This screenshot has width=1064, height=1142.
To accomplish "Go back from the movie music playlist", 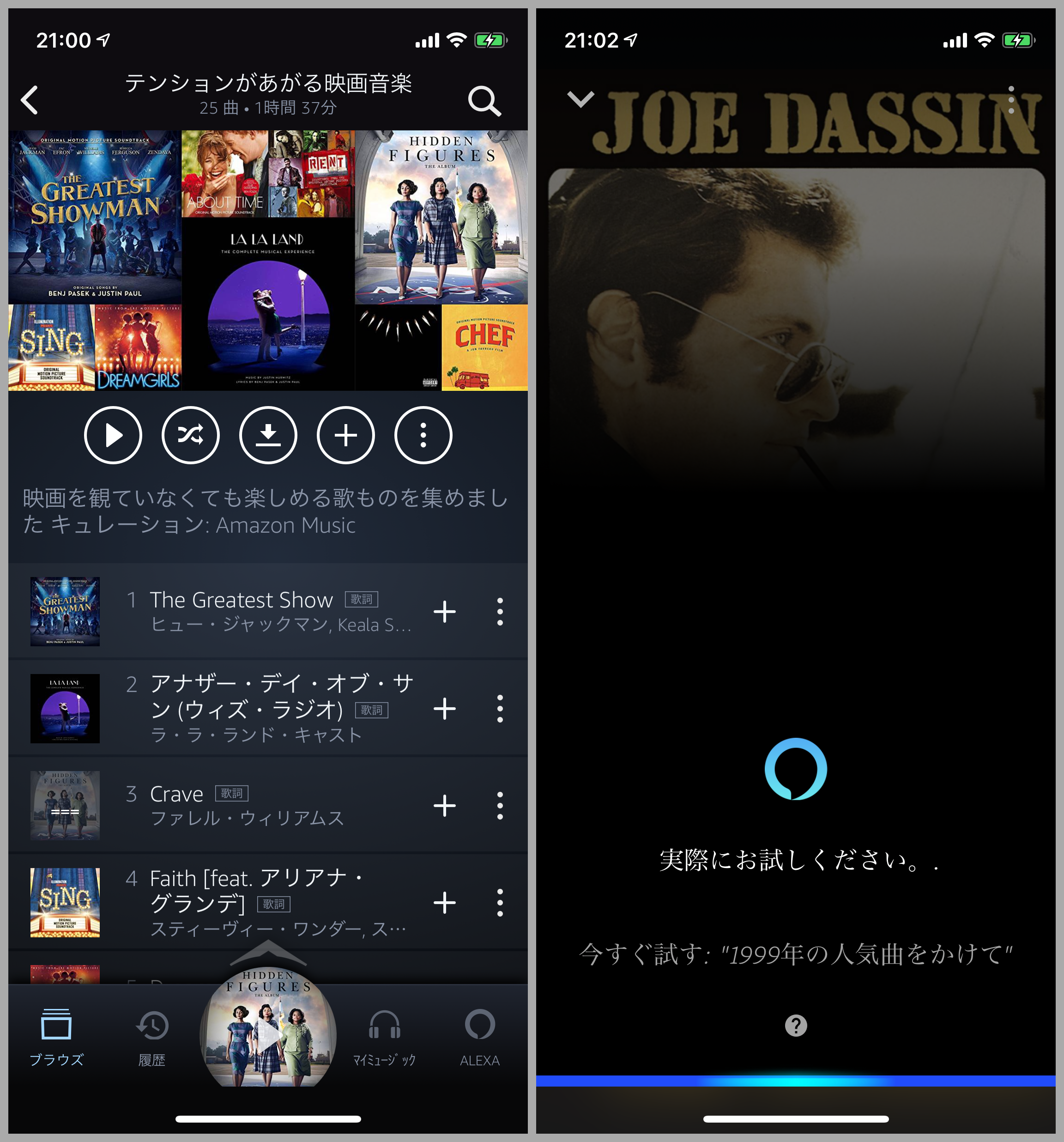I will 30,101.
